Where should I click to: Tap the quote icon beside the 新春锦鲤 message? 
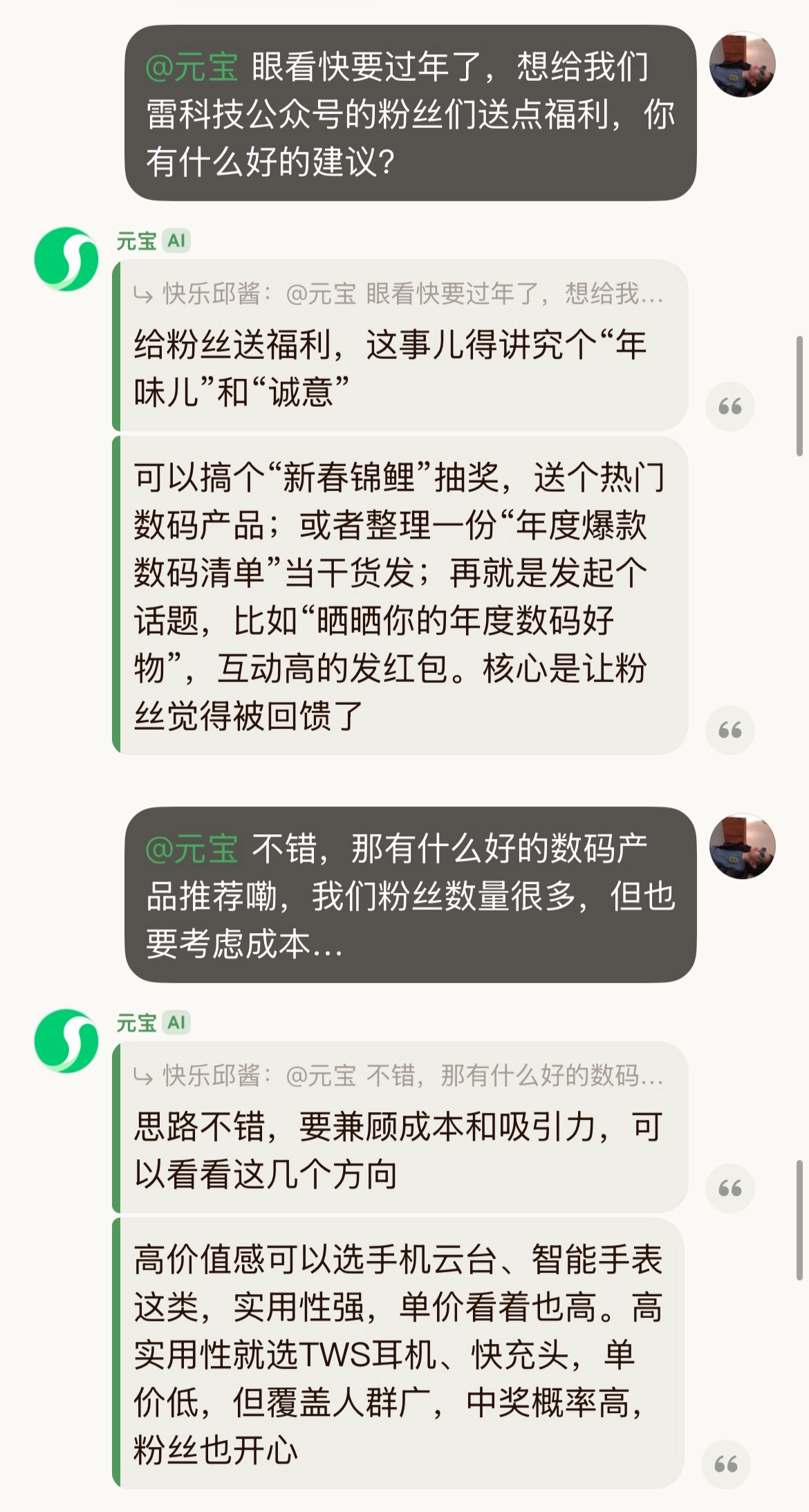click(729, 730)
